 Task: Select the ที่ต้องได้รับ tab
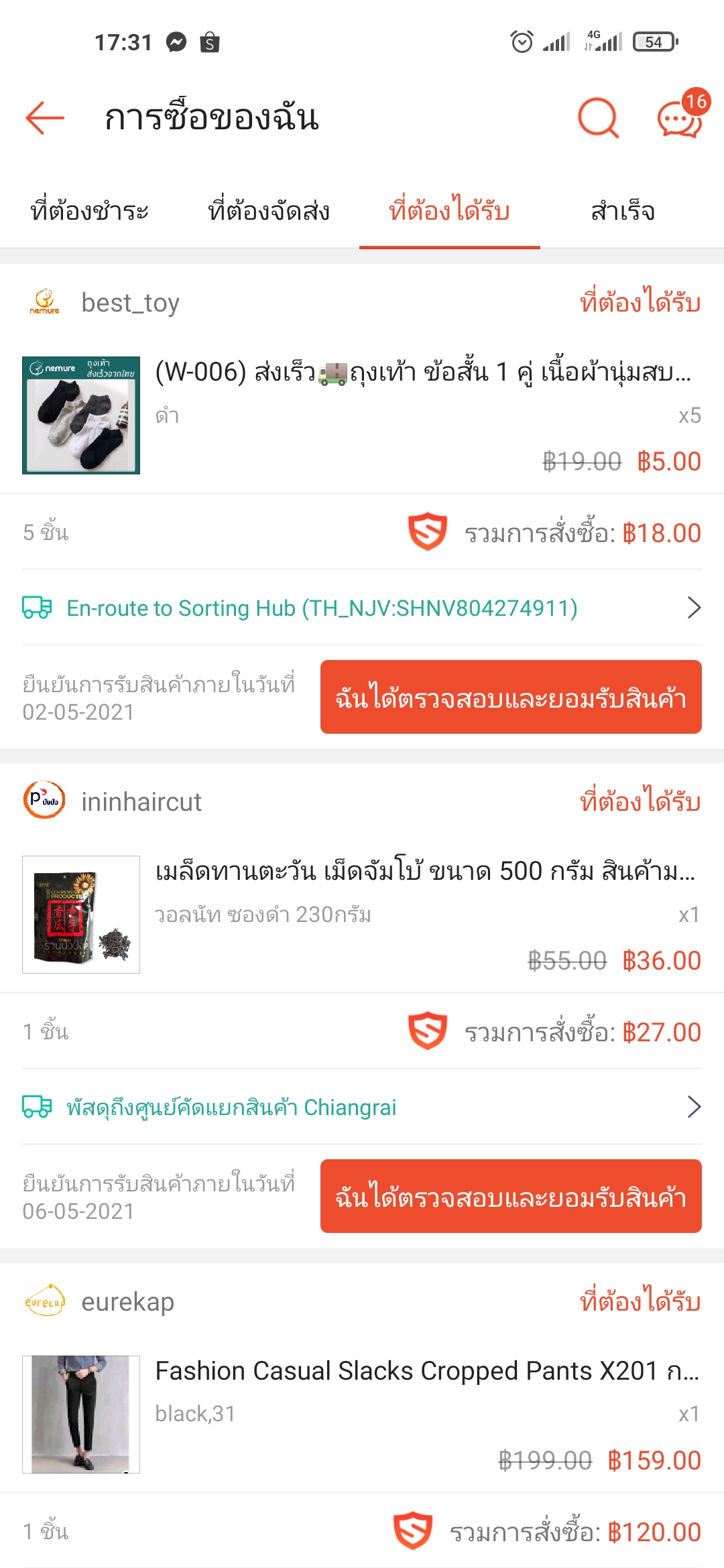click(x=449, y=212)
